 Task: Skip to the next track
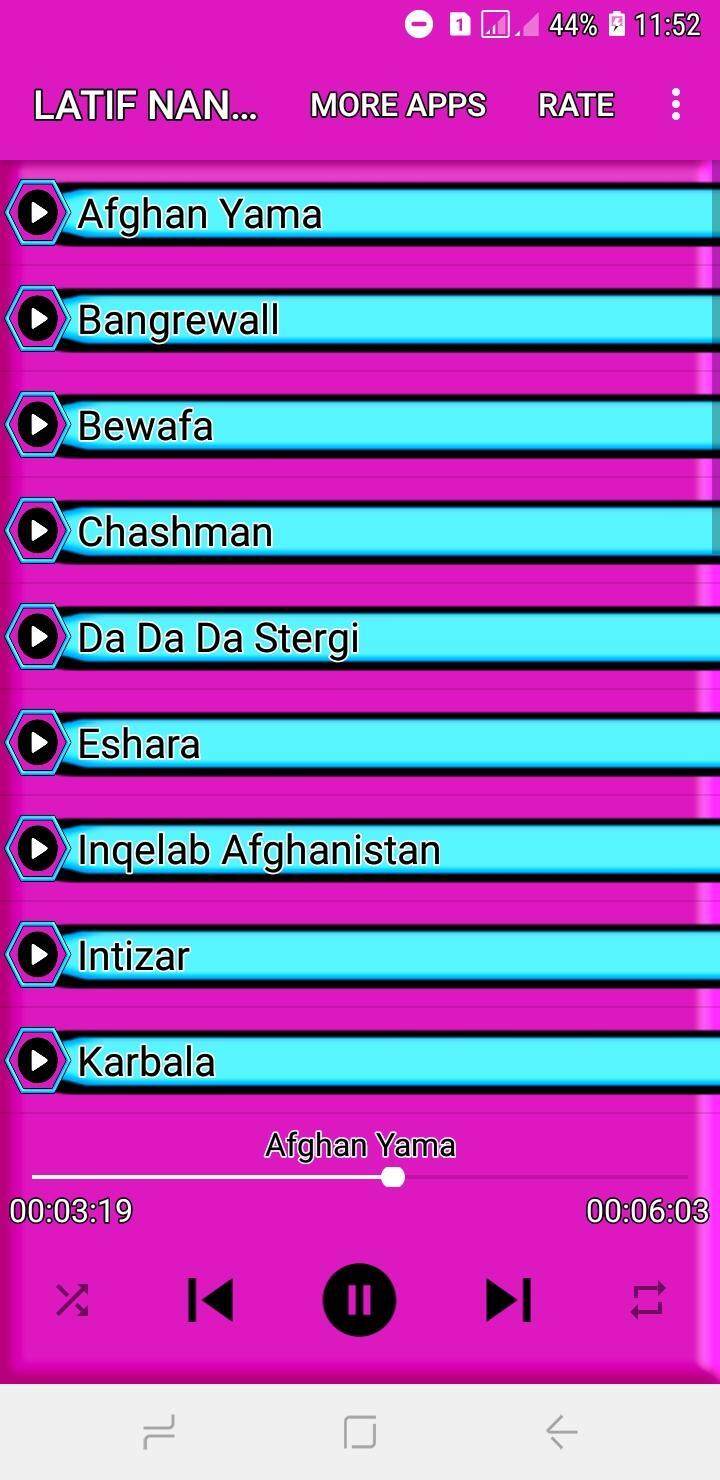508,1300
